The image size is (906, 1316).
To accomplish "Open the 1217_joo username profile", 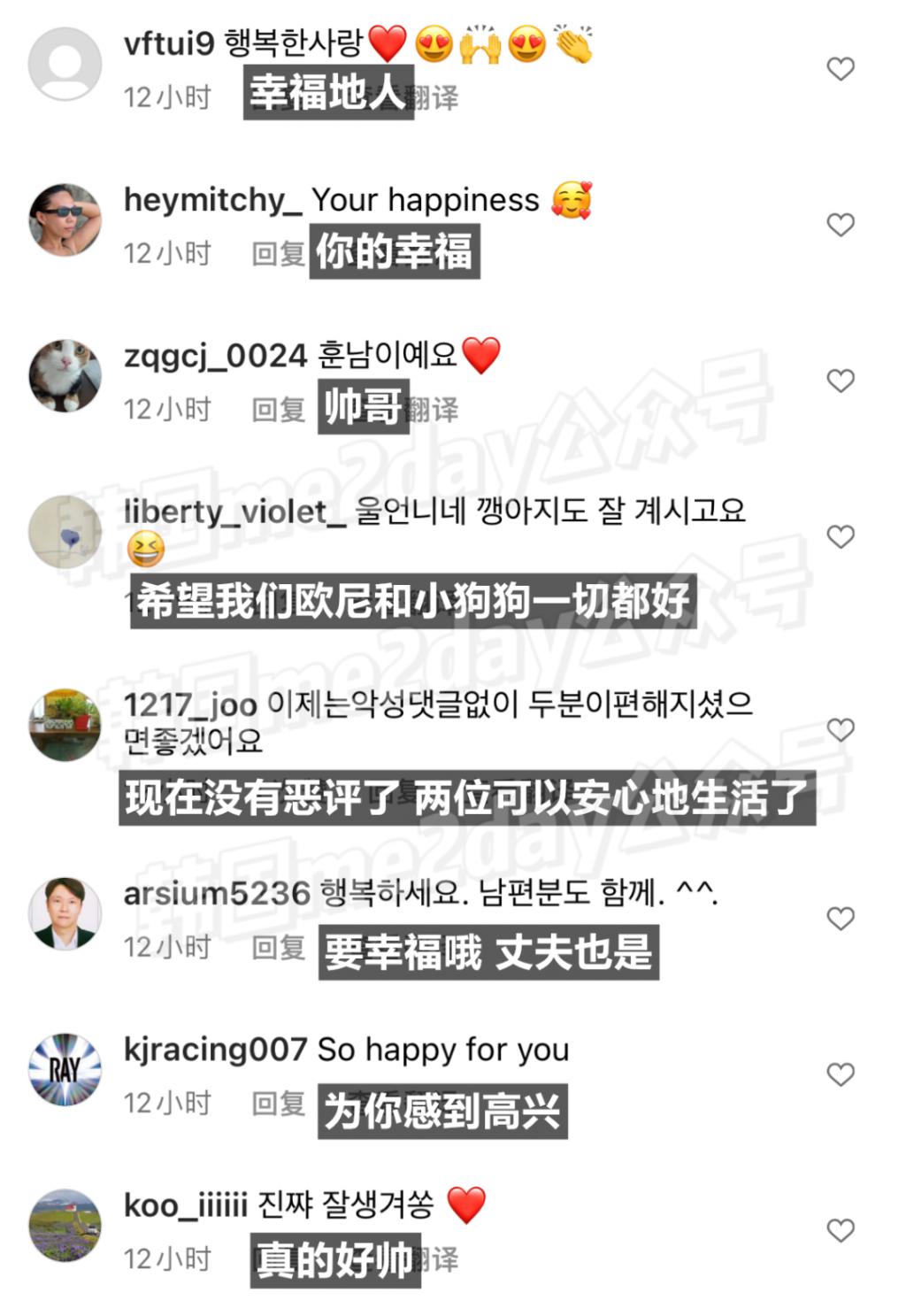I will click(x=189, y=705).
